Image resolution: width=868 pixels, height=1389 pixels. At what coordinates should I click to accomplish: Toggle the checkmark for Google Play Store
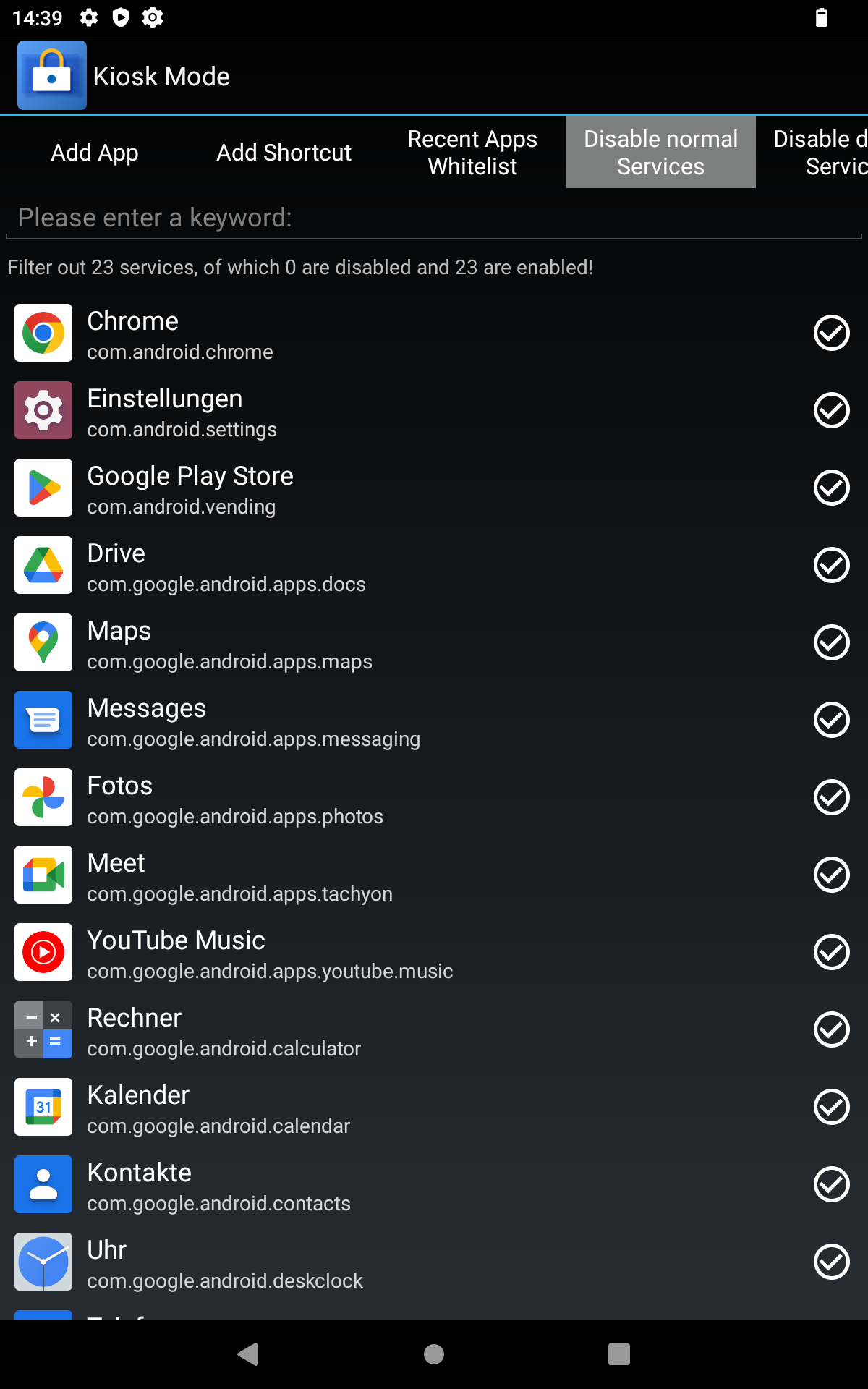coord(832,488)
